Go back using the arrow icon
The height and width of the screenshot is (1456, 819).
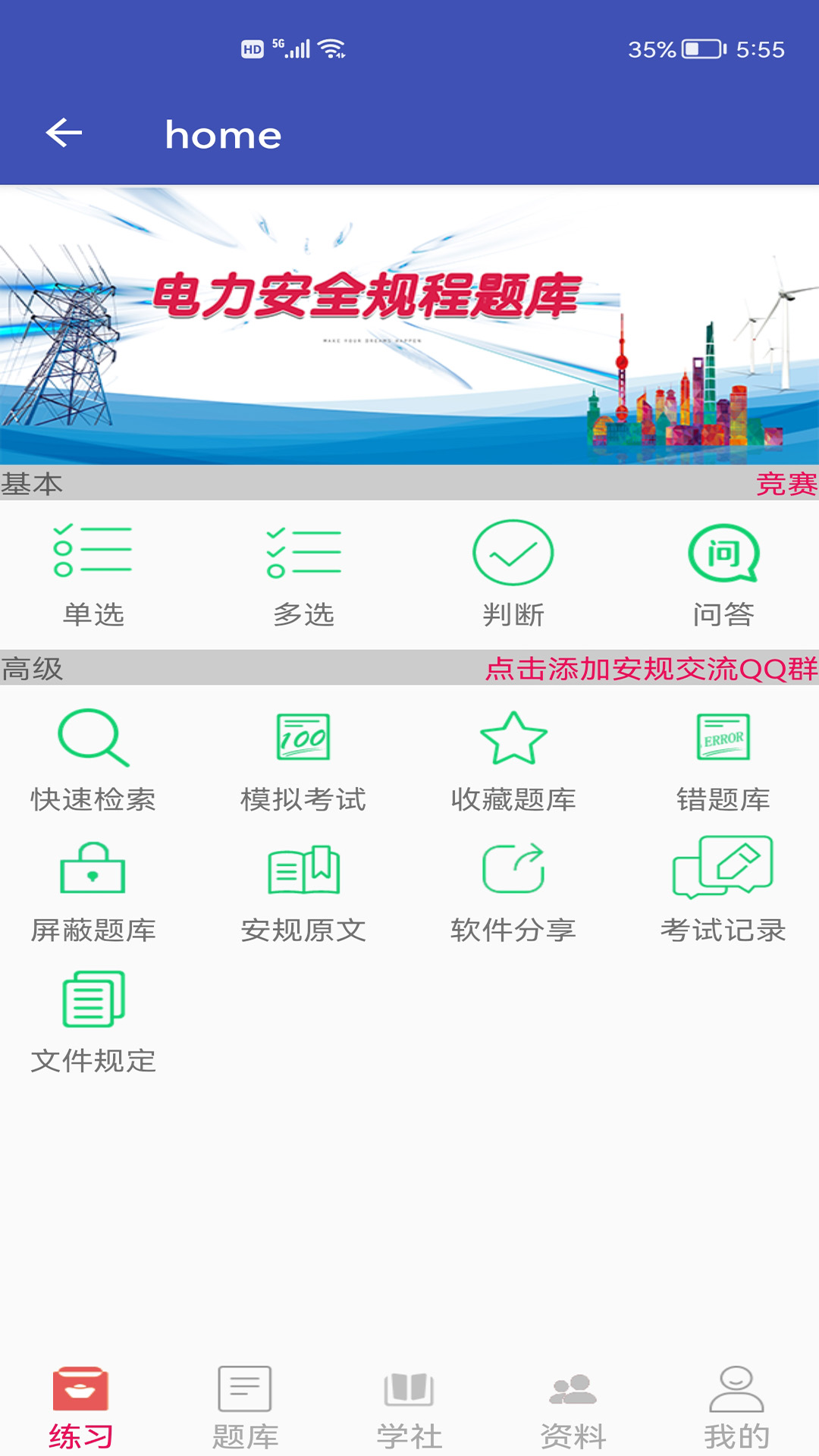click(x=64, y=133)
